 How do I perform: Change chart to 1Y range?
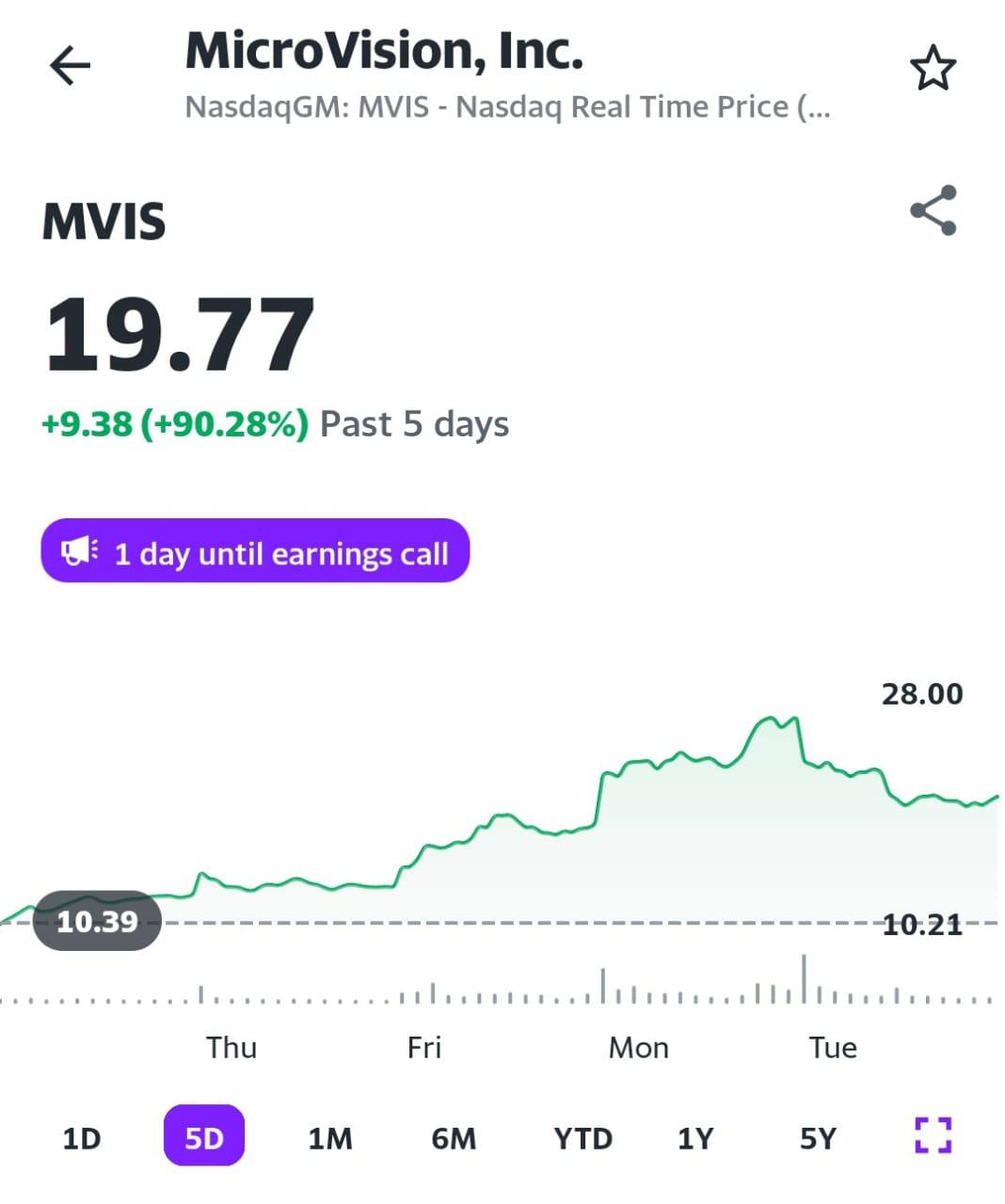[x=695, y=1138]
